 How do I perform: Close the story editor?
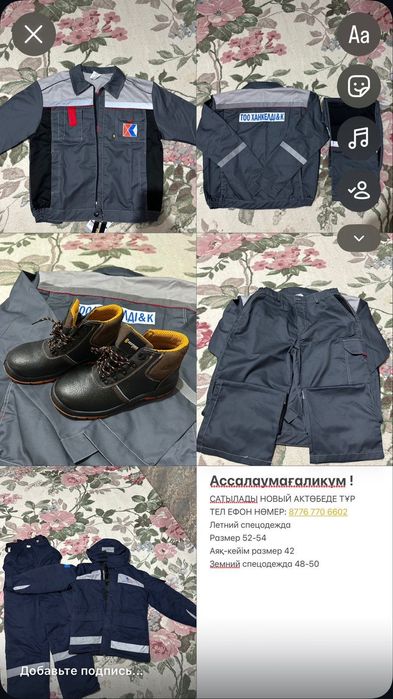click(x=33, y=34)
